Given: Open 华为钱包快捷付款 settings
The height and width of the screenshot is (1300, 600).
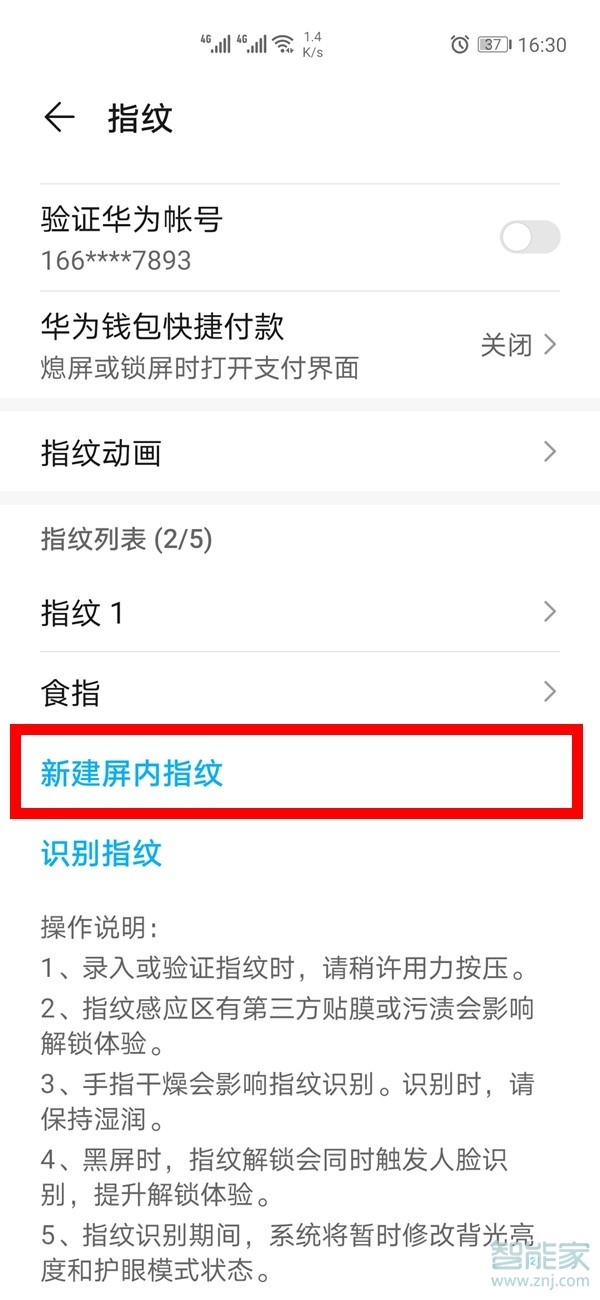Looking at the screenshot, I should point(300,345).
